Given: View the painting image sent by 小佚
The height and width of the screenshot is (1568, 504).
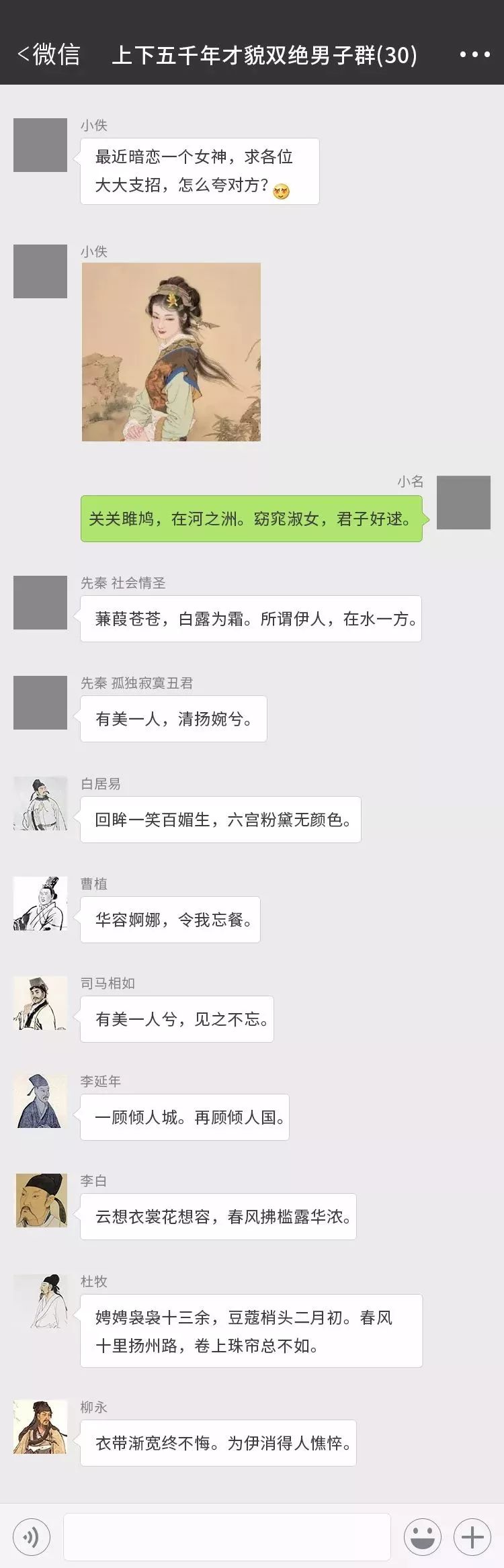Looking at the screenshot, I should pyautogui.click(x=171, y=352).
